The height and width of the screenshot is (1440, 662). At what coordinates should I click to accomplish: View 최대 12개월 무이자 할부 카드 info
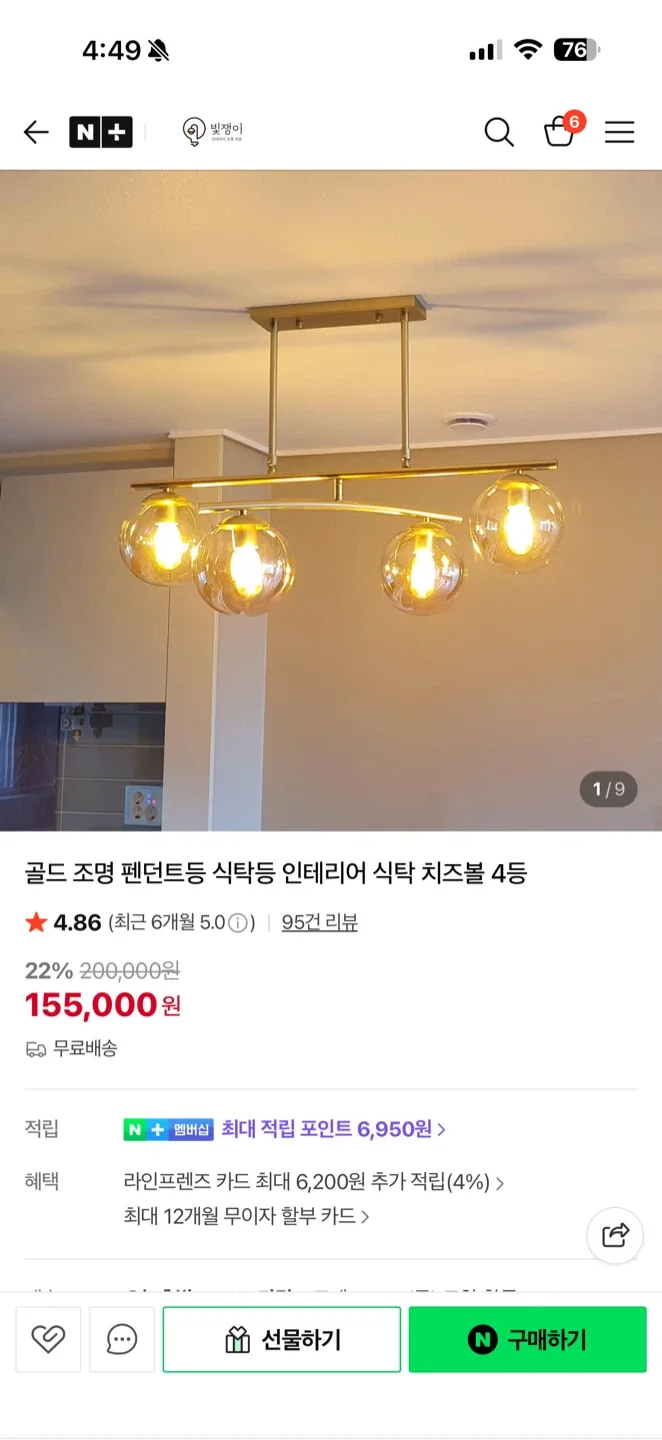(x=246, y=1216)
